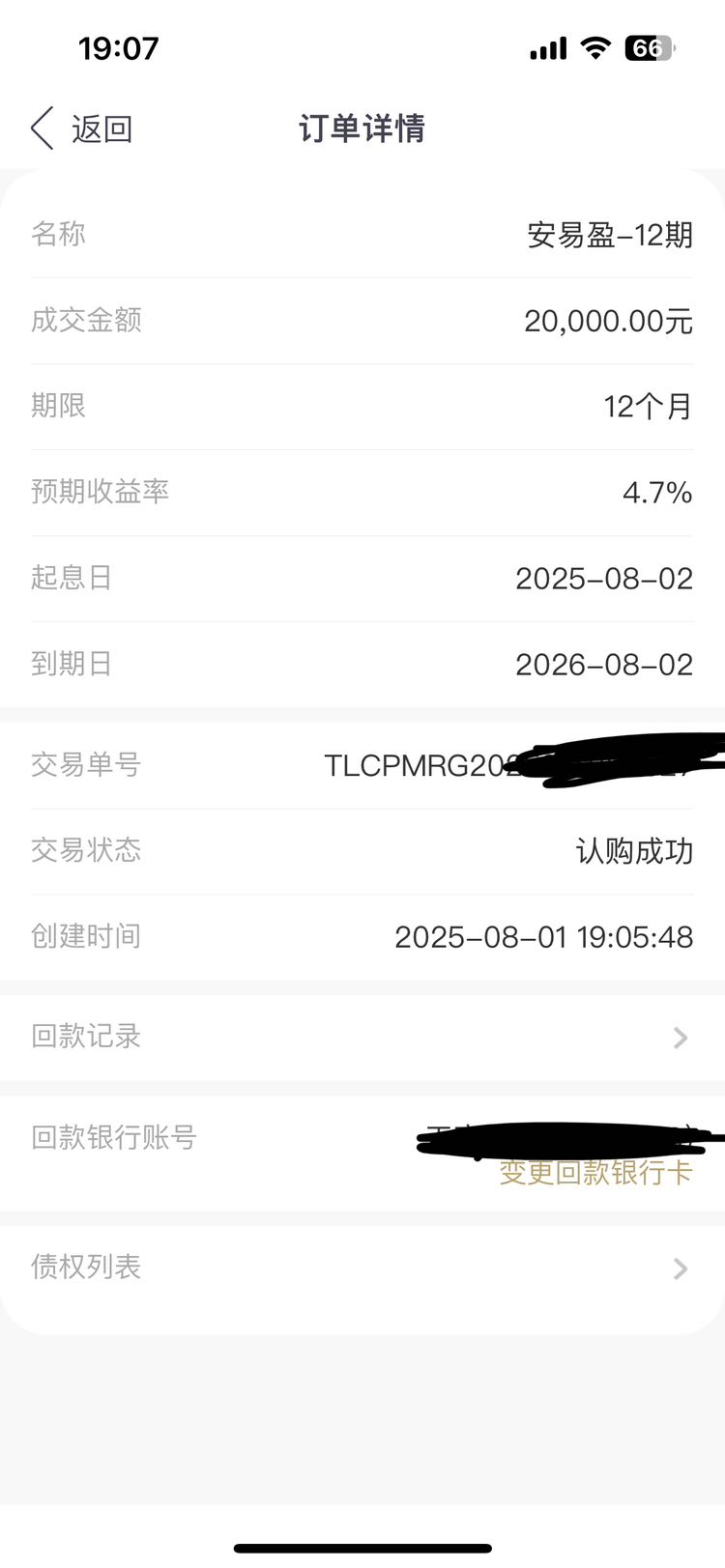Go back using the 返回 button
This screenshot has height=1568, width=725.
click(x=82, y=128)
